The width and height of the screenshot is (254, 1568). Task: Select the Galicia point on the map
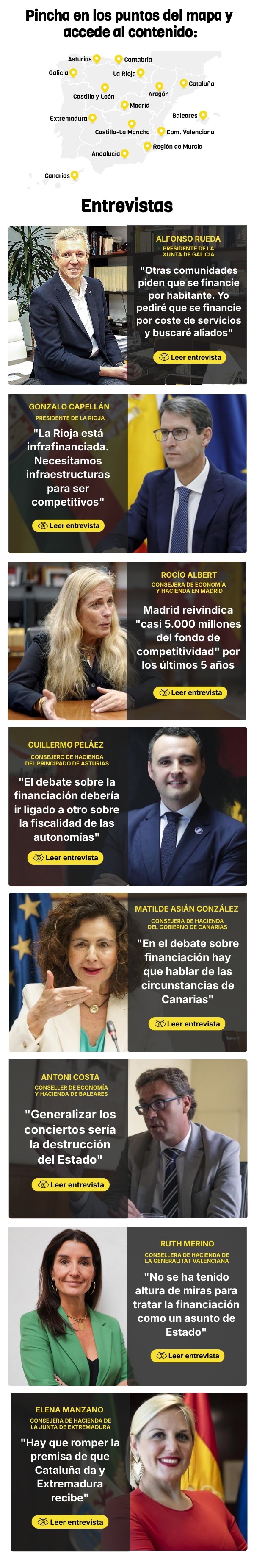(73, 72)
